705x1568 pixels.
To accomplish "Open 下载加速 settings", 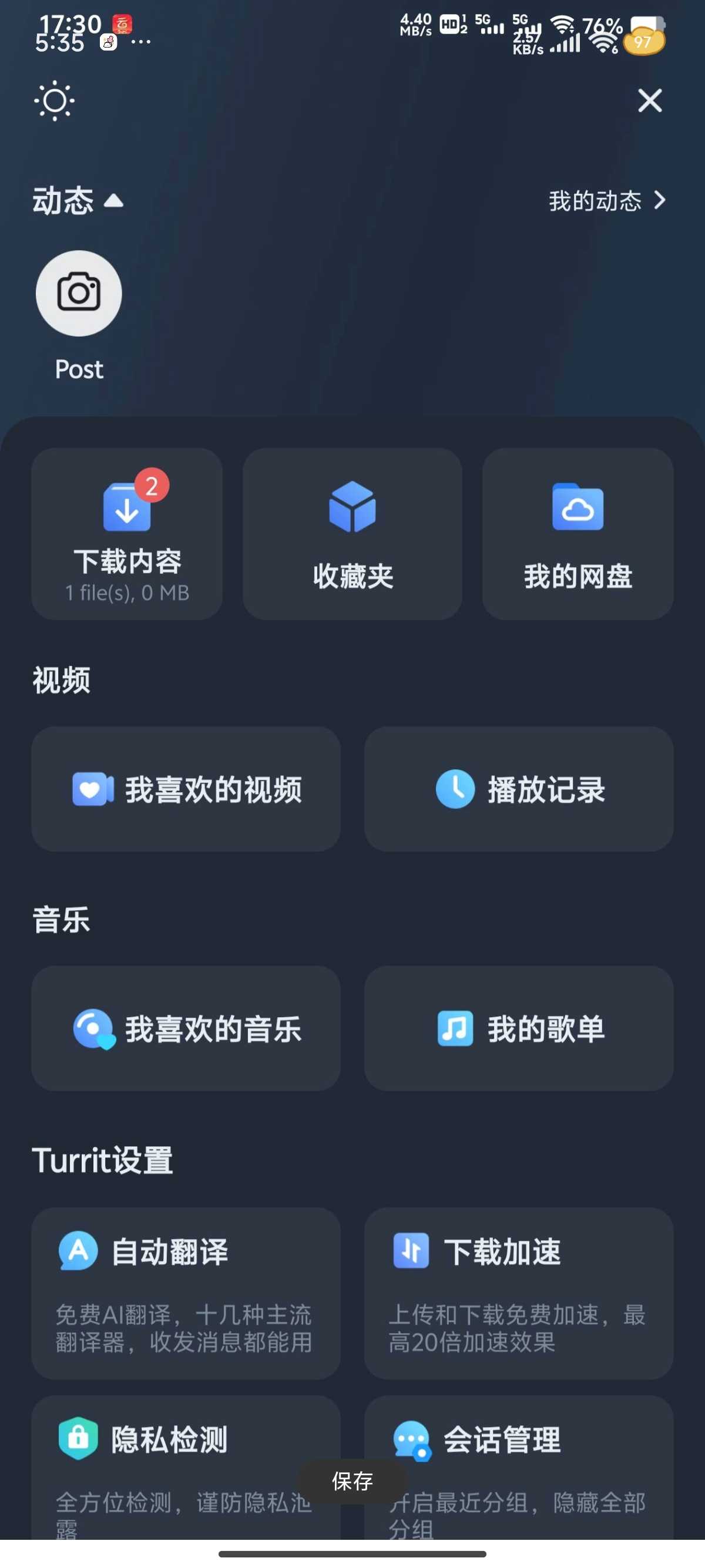I will 519,1294.
